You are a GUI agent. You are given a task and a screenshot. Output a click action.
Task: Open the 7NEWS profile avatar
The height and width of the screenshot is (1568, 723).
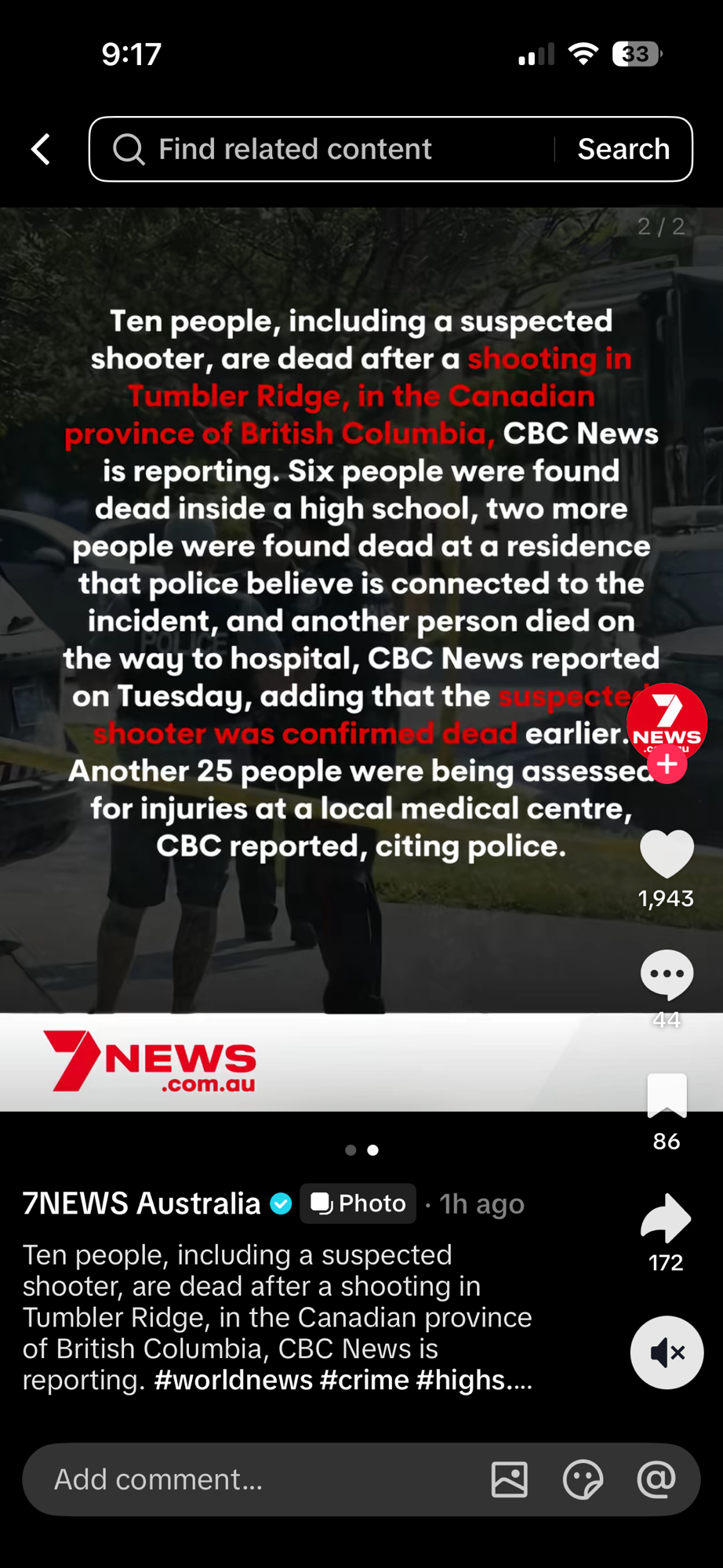(667, 720)
